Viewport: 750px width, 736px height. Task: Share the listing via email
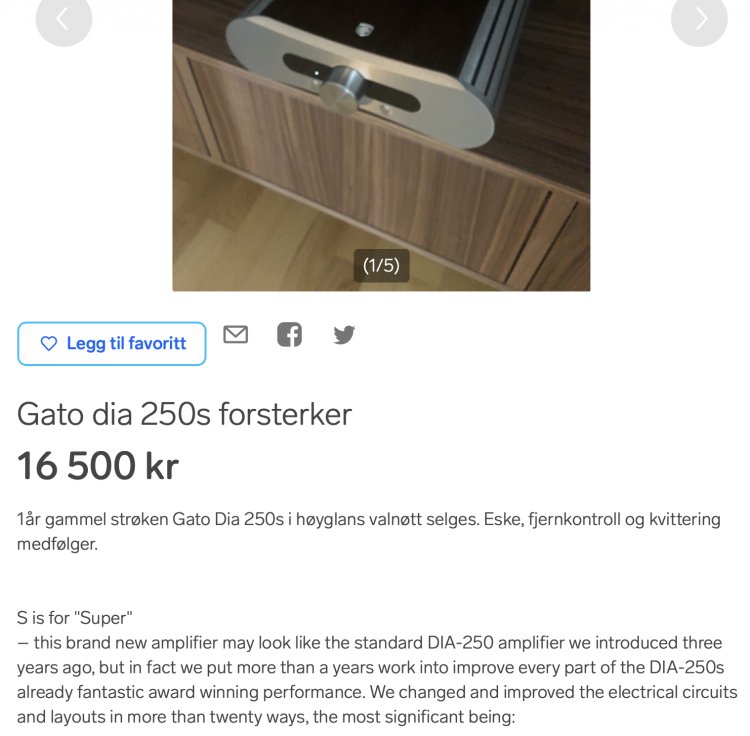pos(235,334)
